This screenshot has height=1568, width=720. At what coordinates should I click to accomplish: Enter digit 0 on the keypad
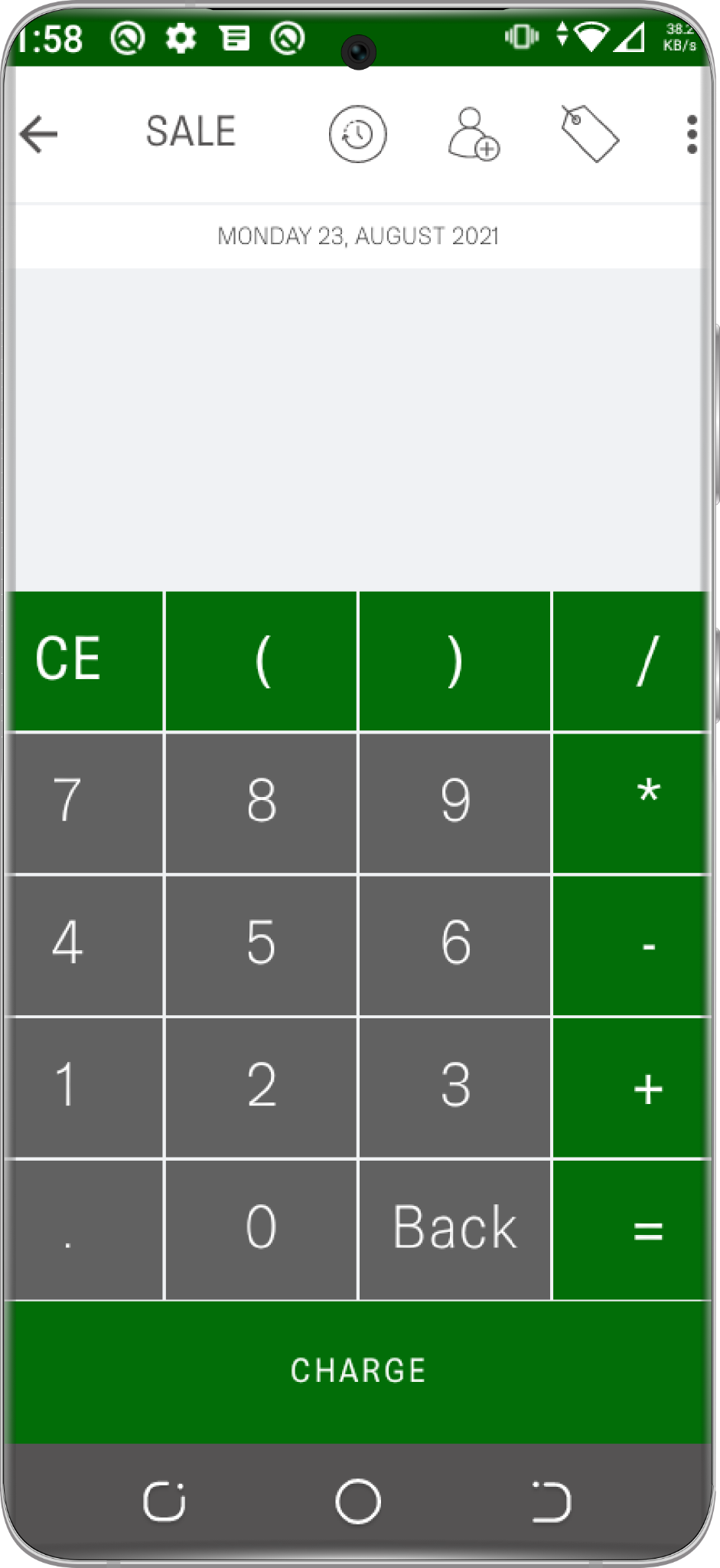pyautogui.click(x=261, y=1230)
